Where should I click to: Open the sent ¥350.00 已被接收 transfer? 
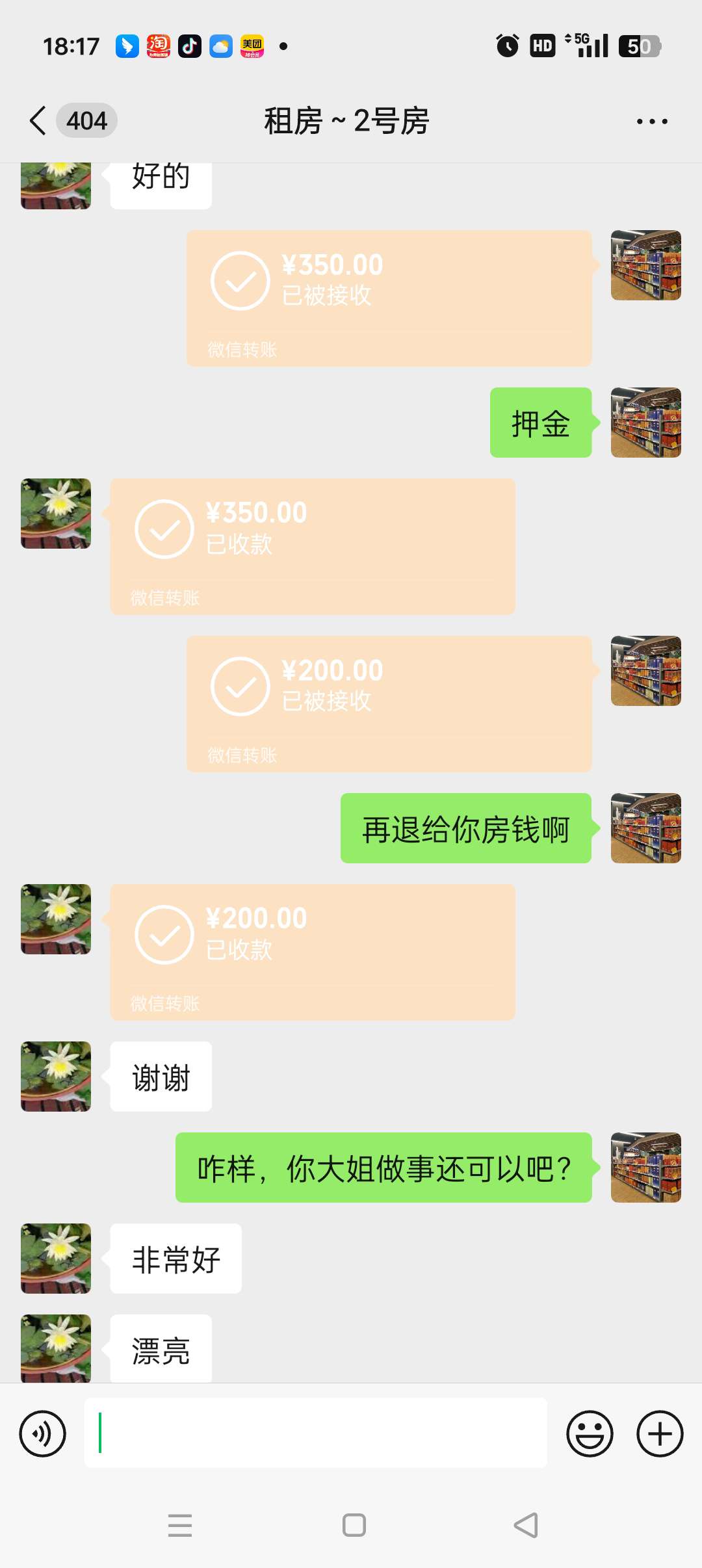(389, 298)
